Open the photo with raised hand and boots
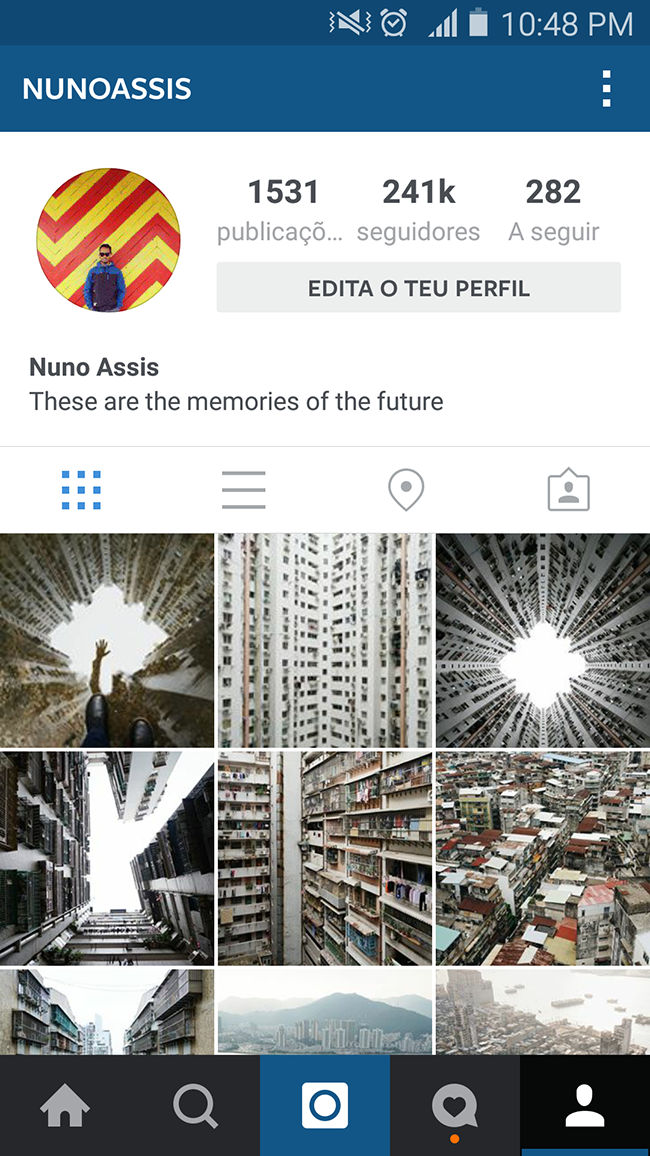This screenshot has width=650, height=1156. tap(107, 641)
